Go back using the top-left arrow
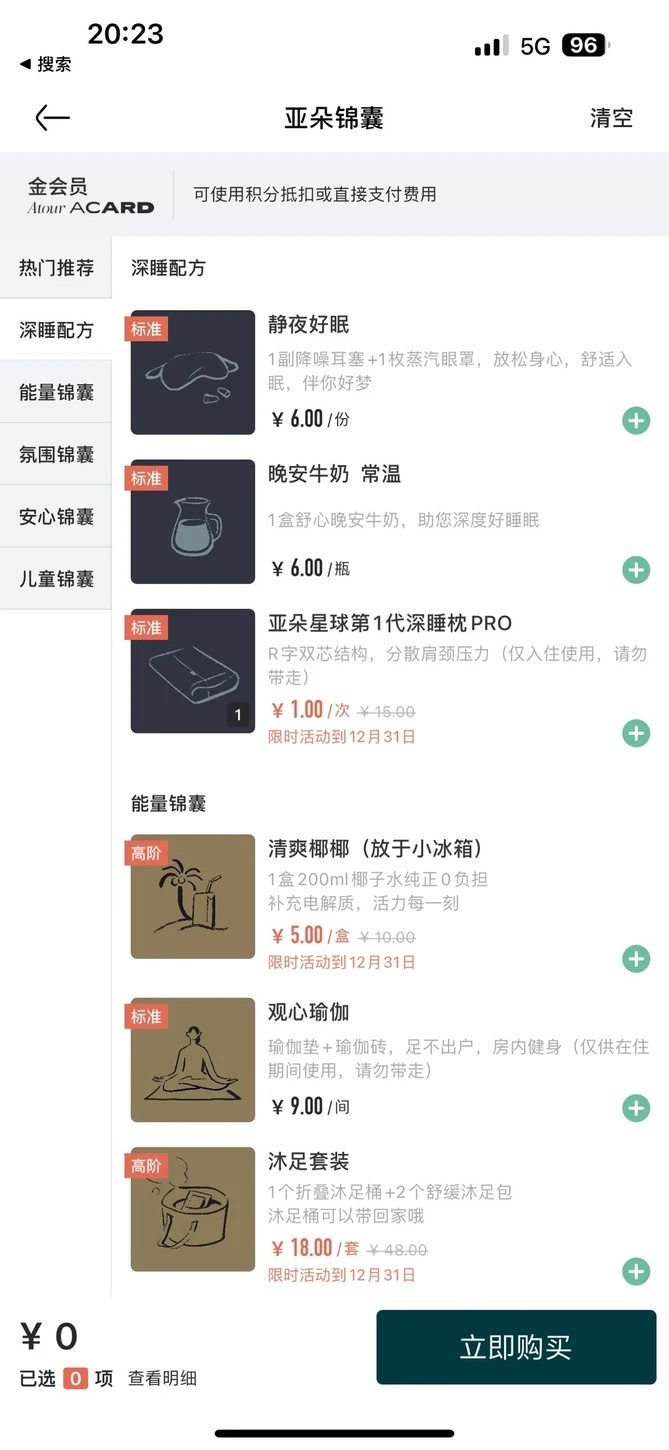The width and height of the screenshot is (669, 1450). tap(52, 118)
